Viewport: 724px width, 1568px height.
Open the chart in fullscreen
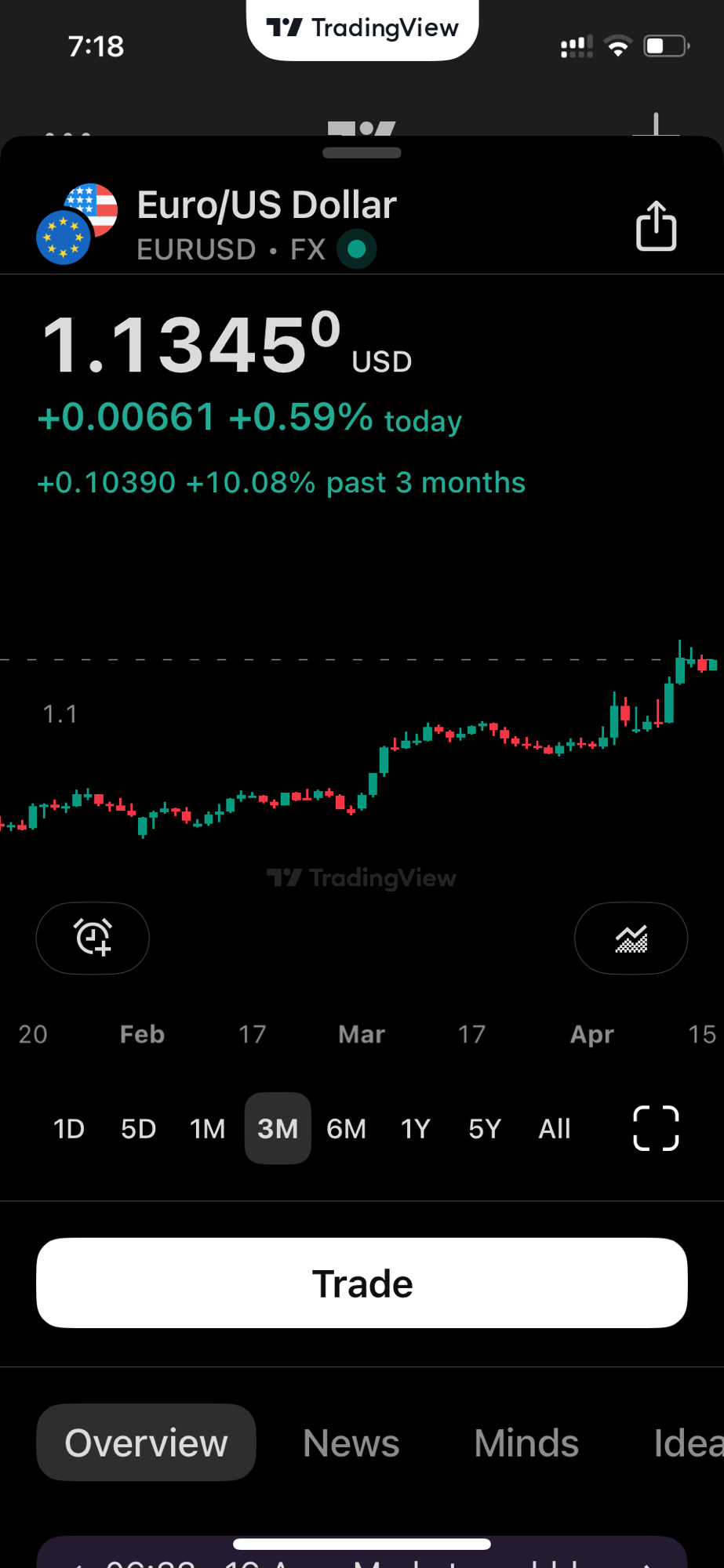click(656, 1128)
